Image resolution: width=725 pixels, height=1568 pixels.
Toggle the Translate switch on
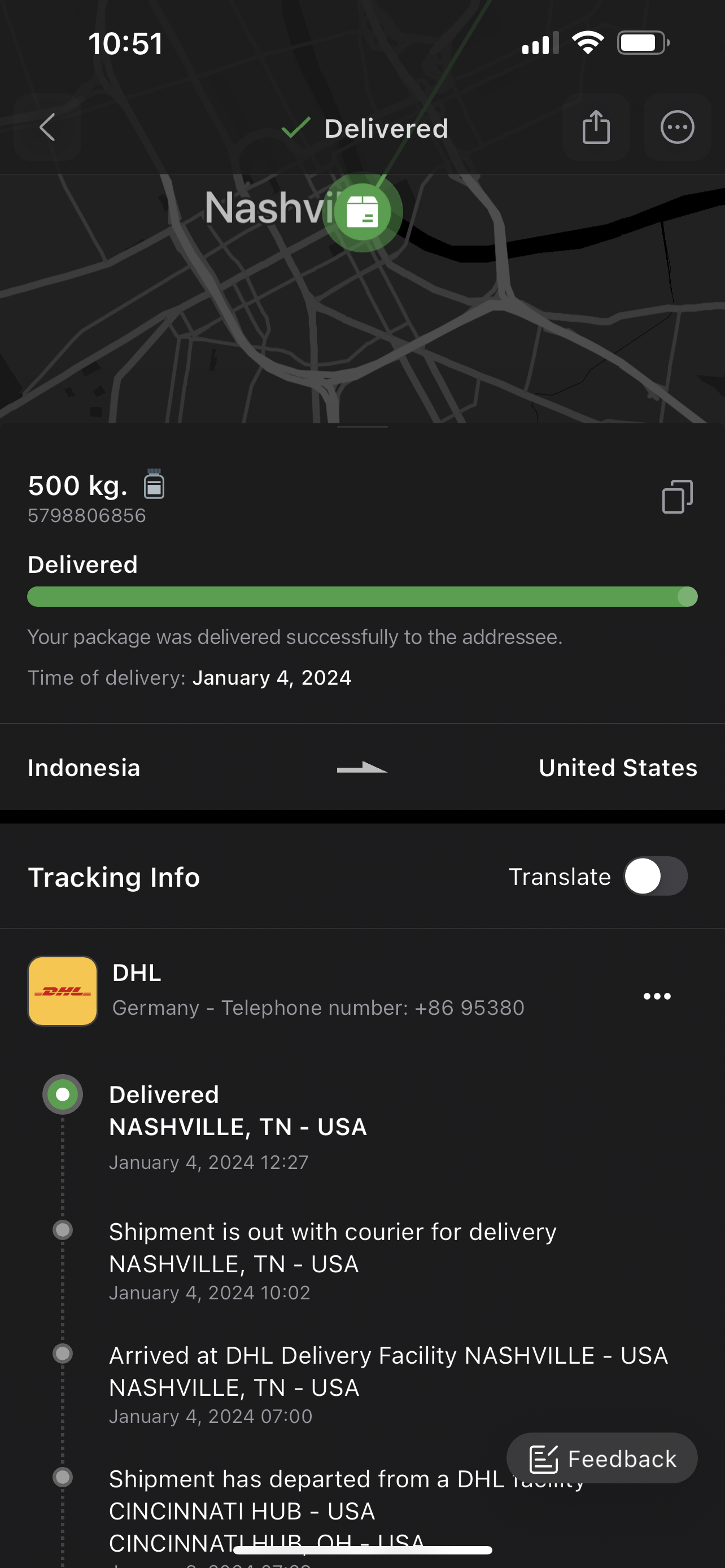tap(655, 877)
